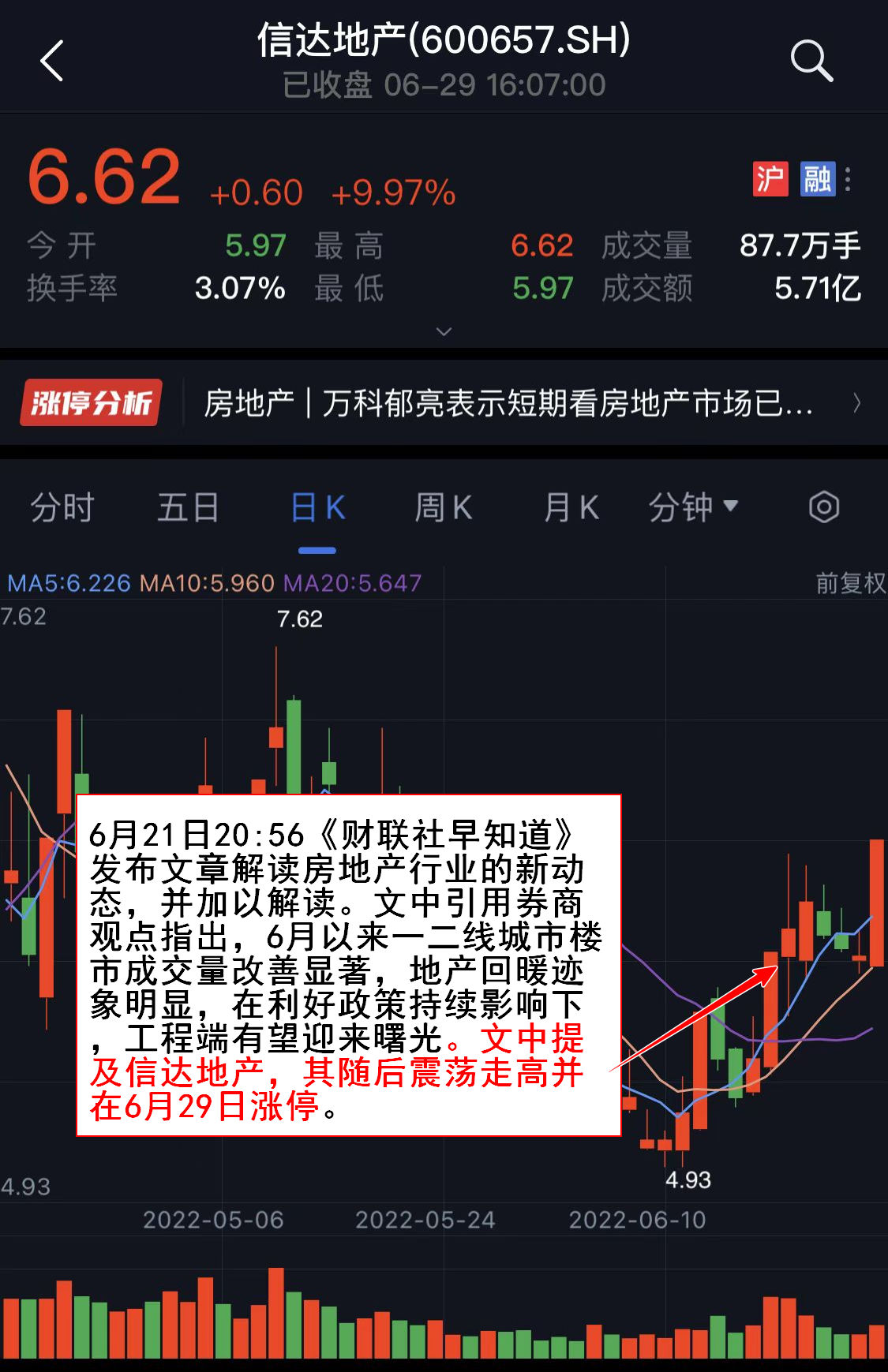Open the chart settings icon
Screen dimensions: 888x1372
coord(823,507)
